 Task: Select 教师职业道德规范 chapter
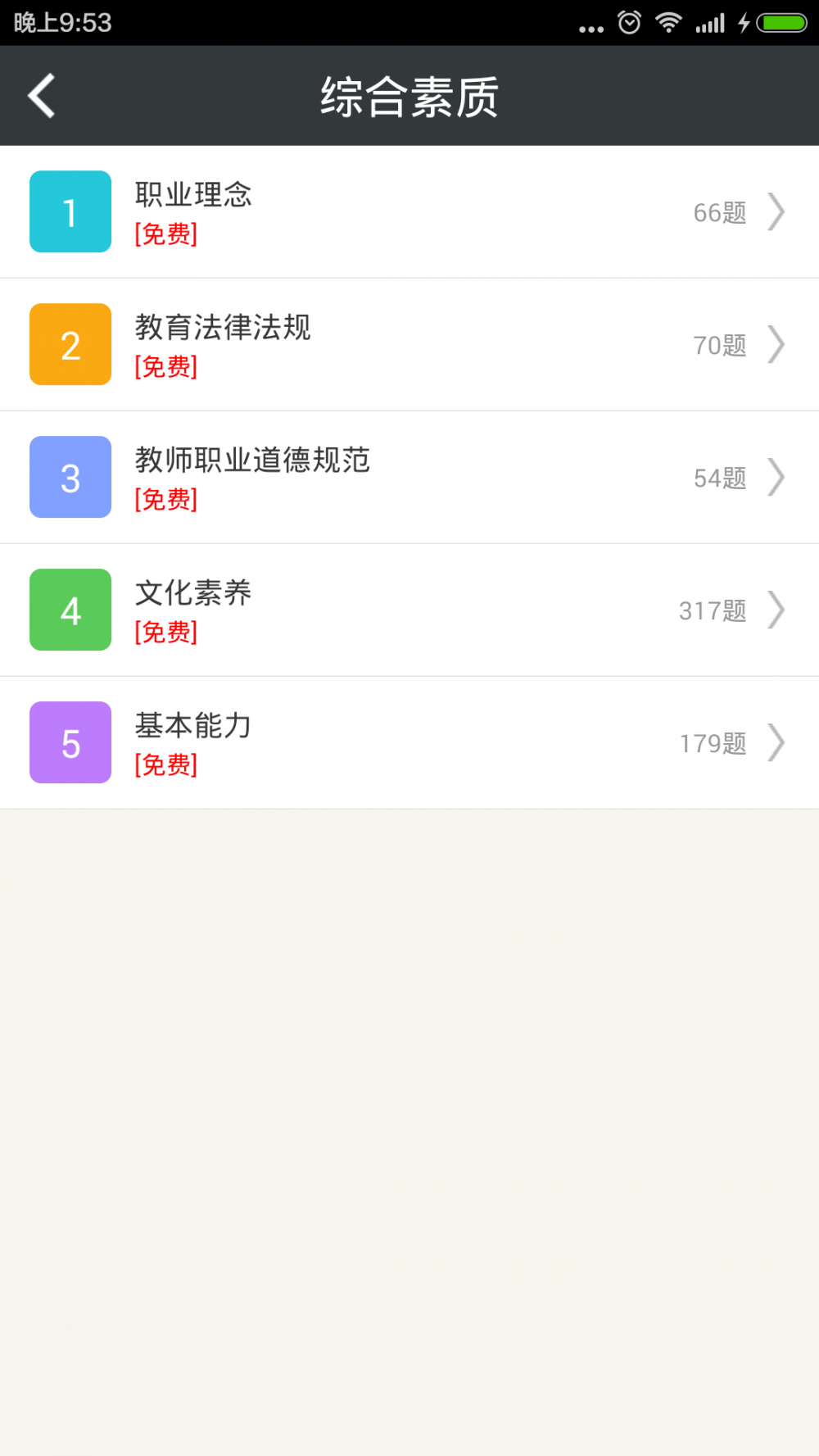408,478
